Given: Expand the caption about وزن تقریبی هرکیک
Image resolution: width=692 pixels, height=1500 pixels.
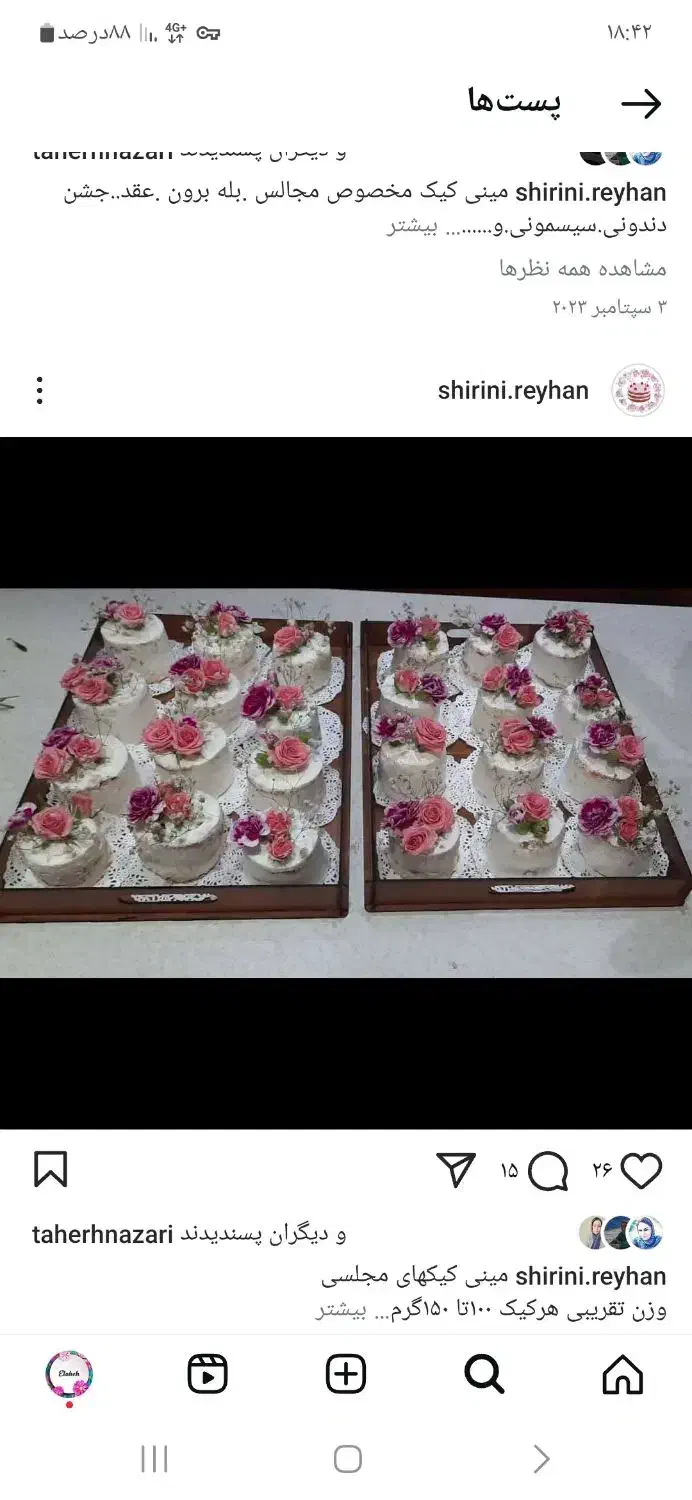Looking at the screenshot, I should pyautogui.click(x=342, y=1310).
